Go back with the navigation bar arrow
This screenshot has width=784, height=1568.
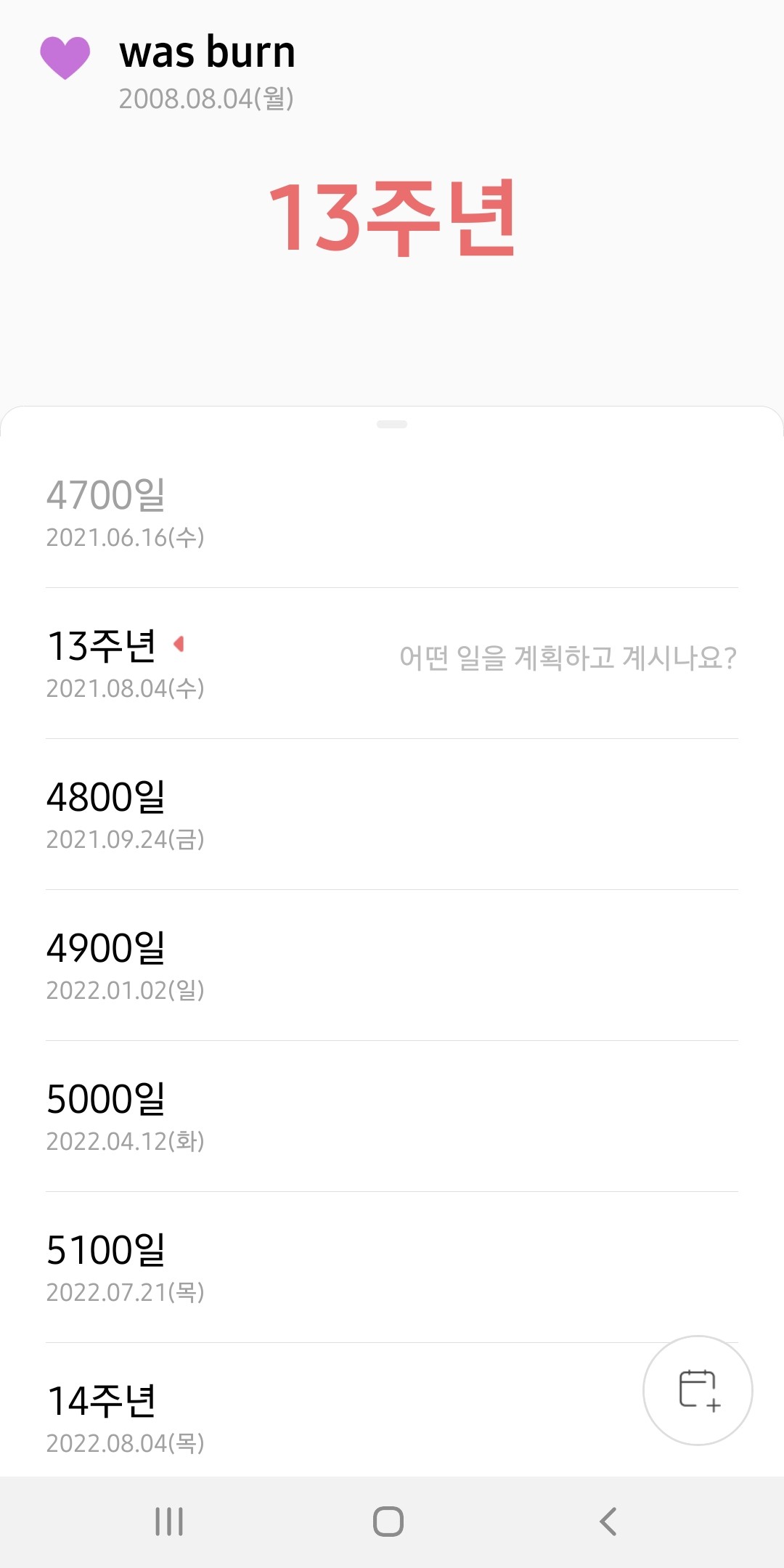[x=608, y=1522]
